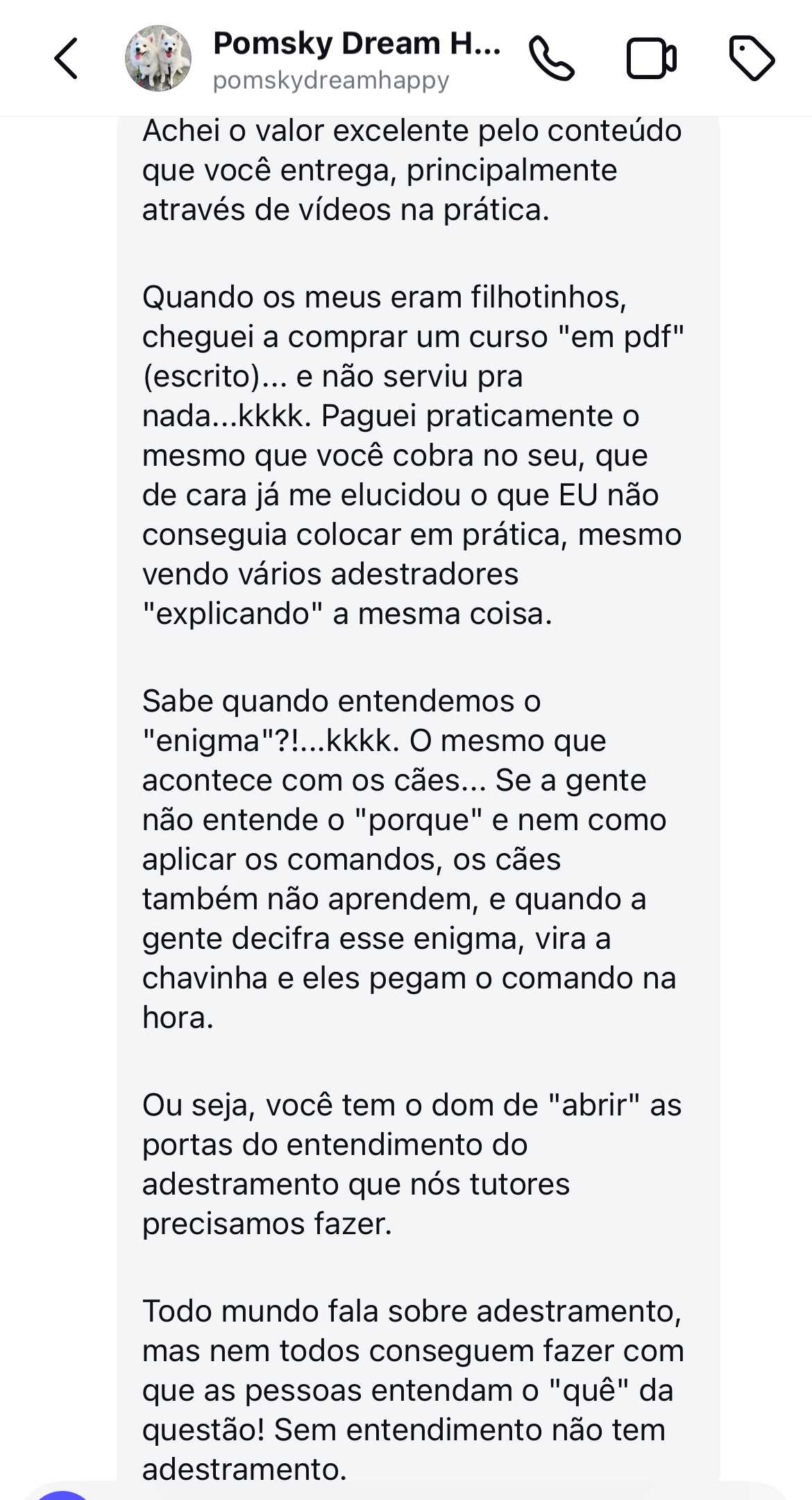Go back to the inbox
The height and width of the screenshot is (1500, 812).
click(x=67, y=58)
